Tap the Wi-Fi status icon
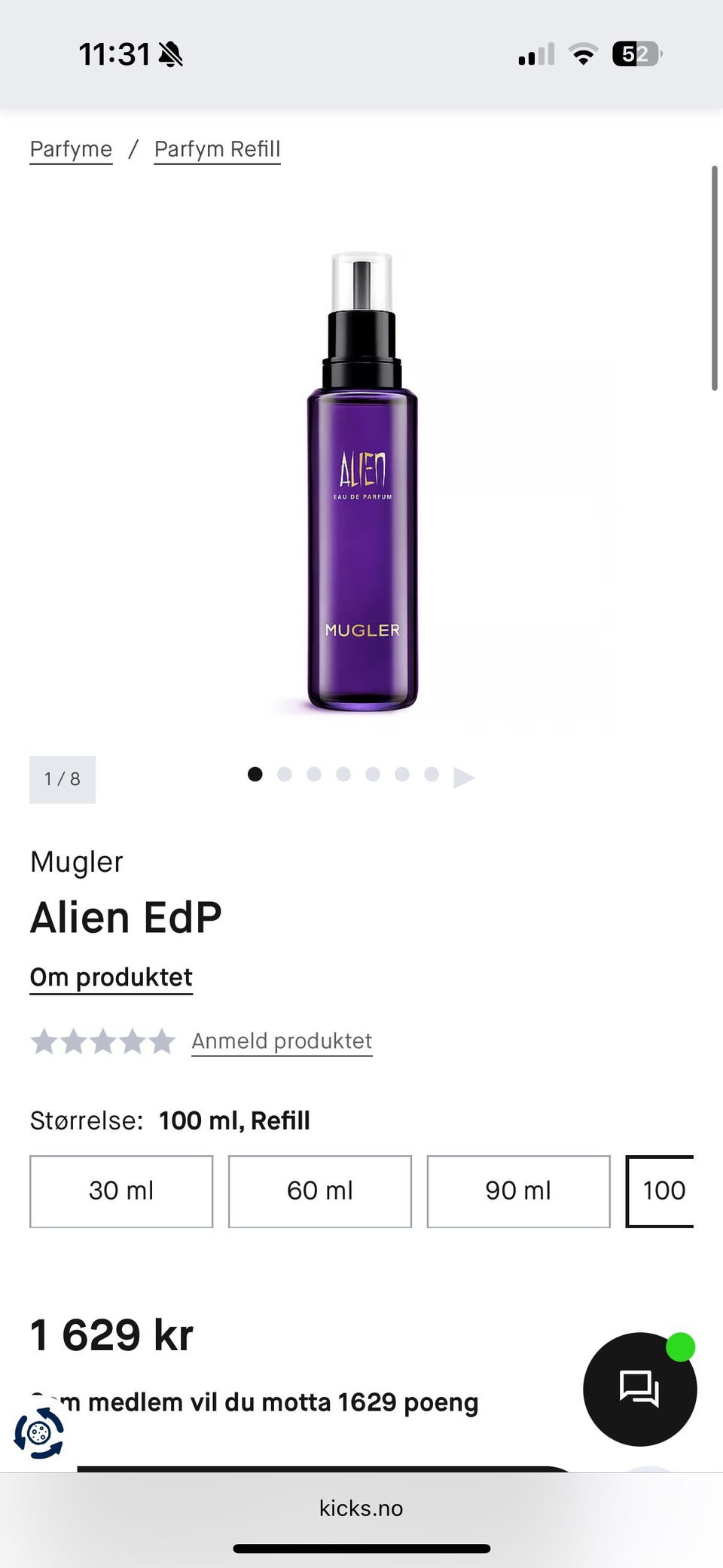This screenshot has height=1568, width=723. pos(581,53)
